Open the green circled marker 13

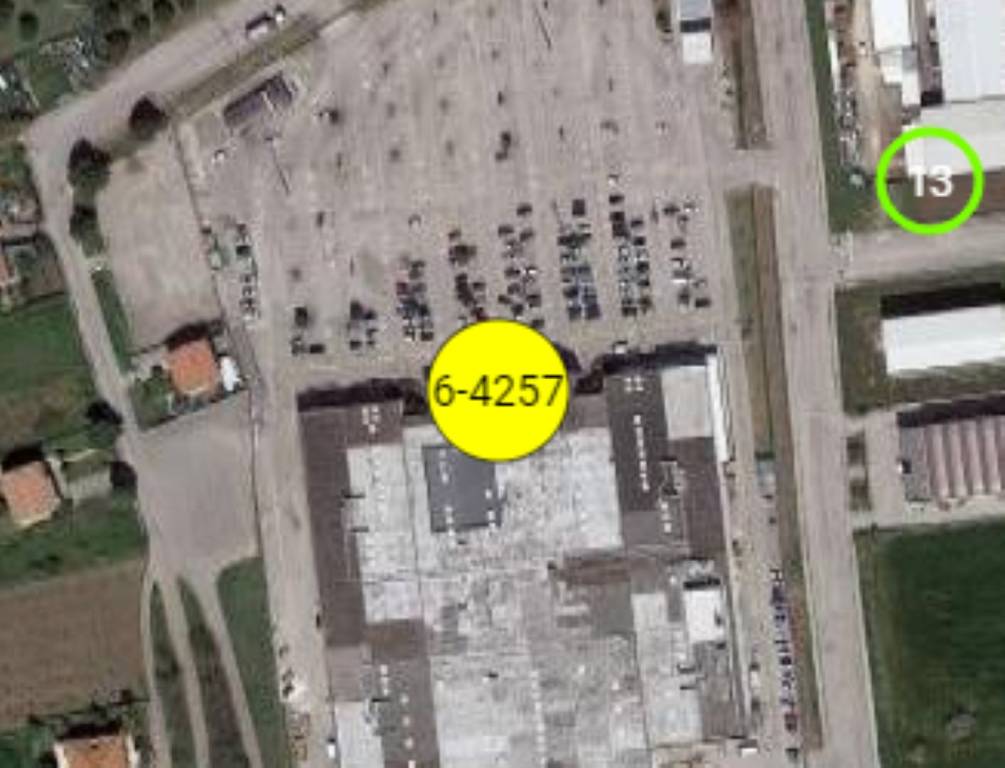930,182
